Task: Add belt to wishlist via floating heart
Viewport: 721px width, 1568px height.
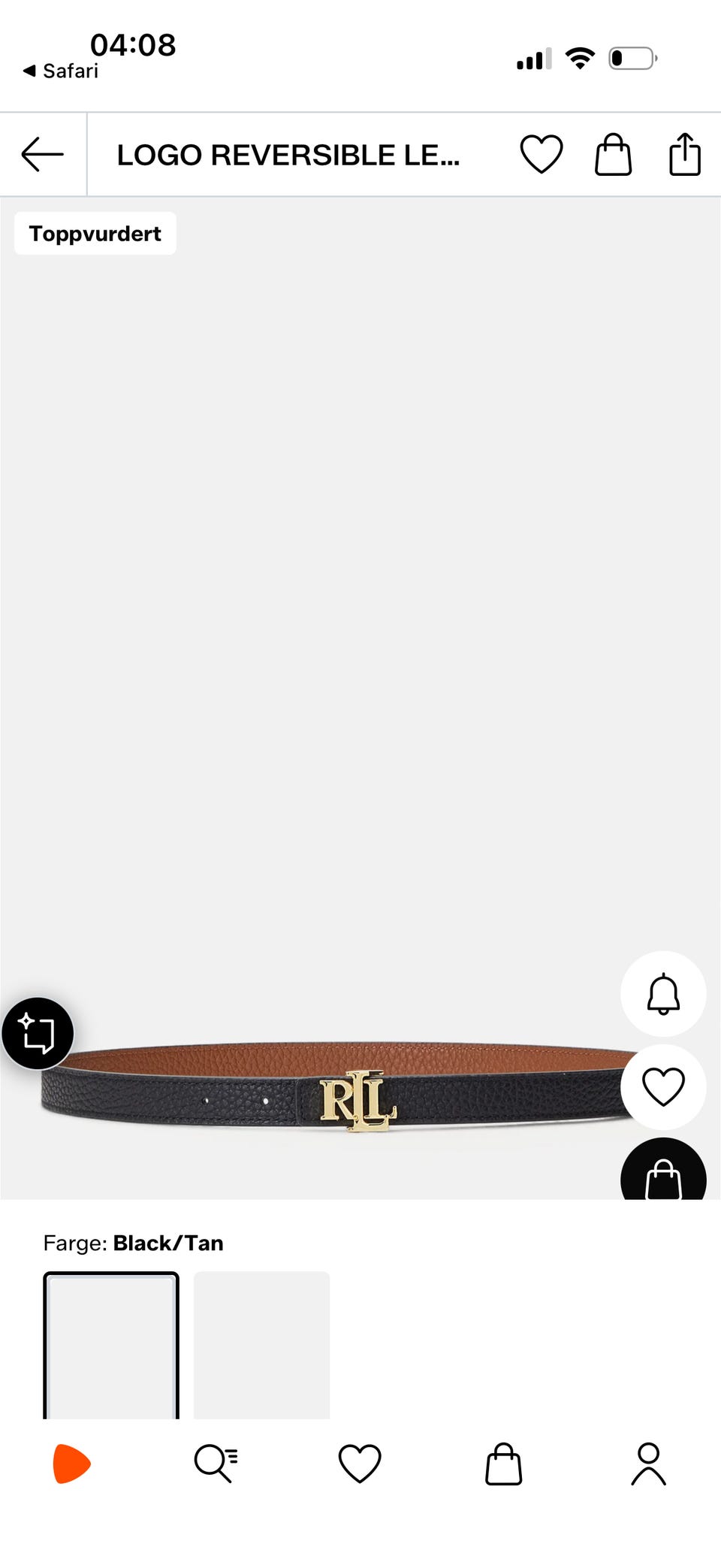Action: pyautogui.click(x=663, y=1087)
